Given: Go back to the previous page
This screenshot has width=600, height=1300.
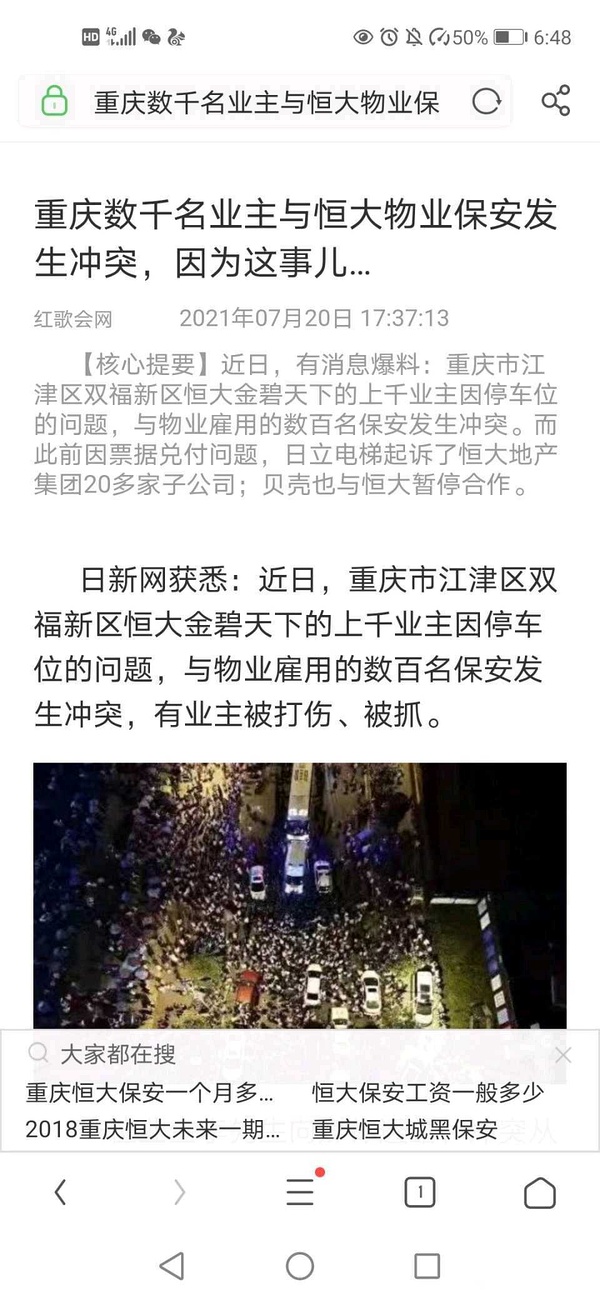Looking at the screenshot, I should 61,1192.
